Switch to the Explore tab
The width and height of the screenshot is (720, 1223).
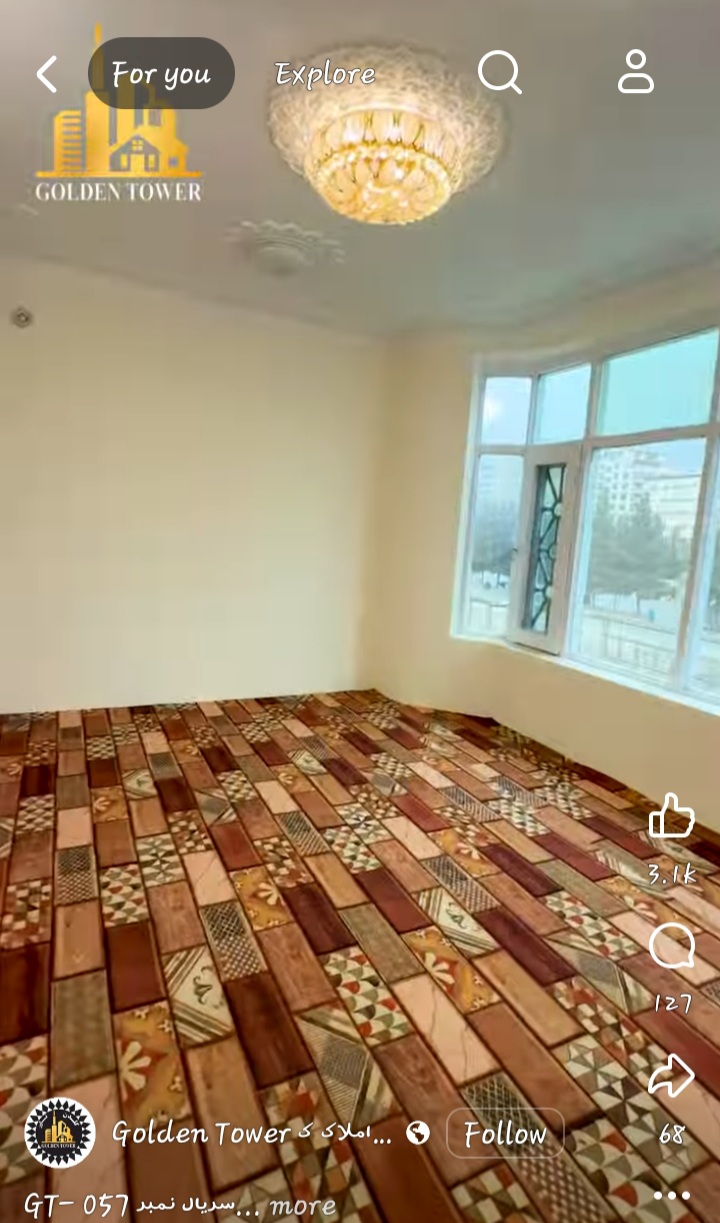[325, 74]
